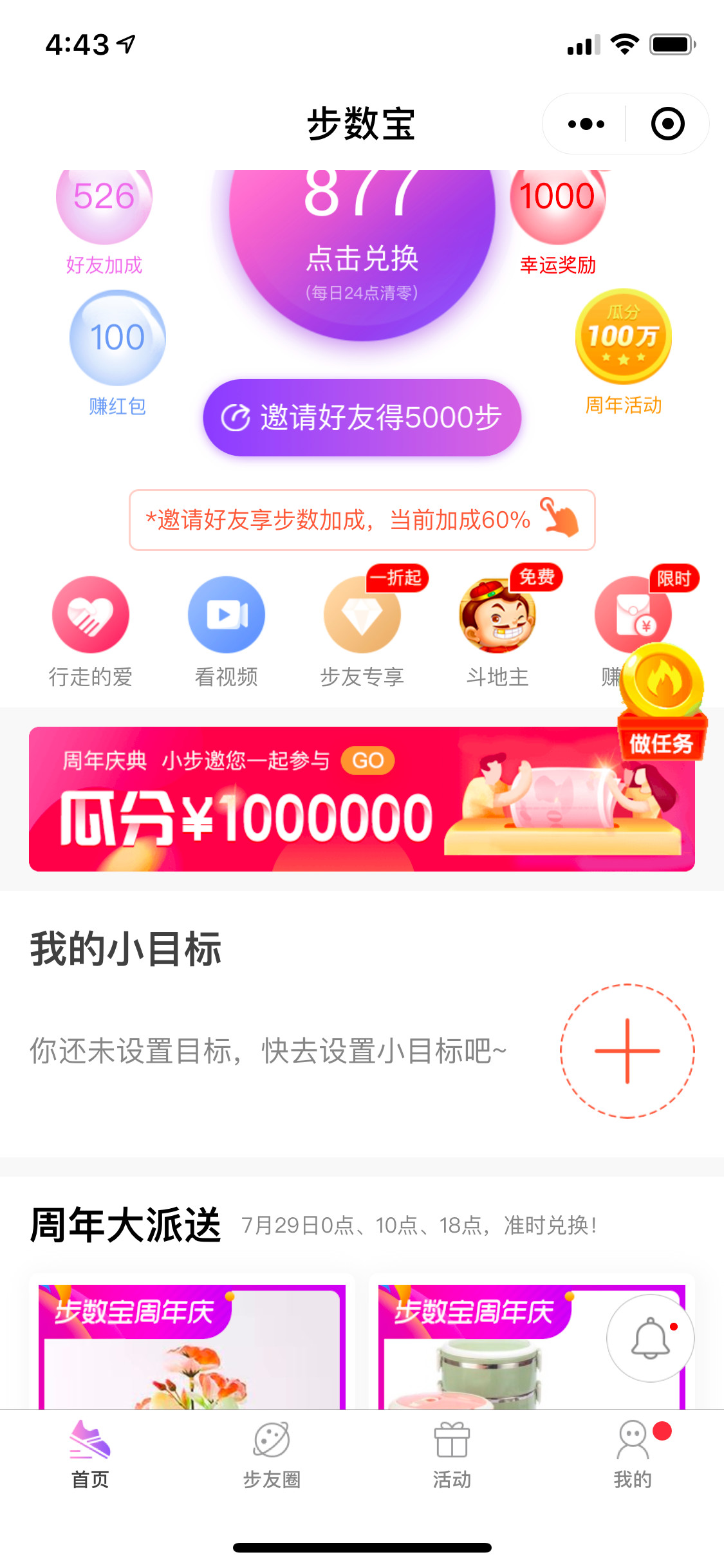This screenshot has height=1568, width=724.
Task: Open 步友专享 deals
Action: [362, 615]
